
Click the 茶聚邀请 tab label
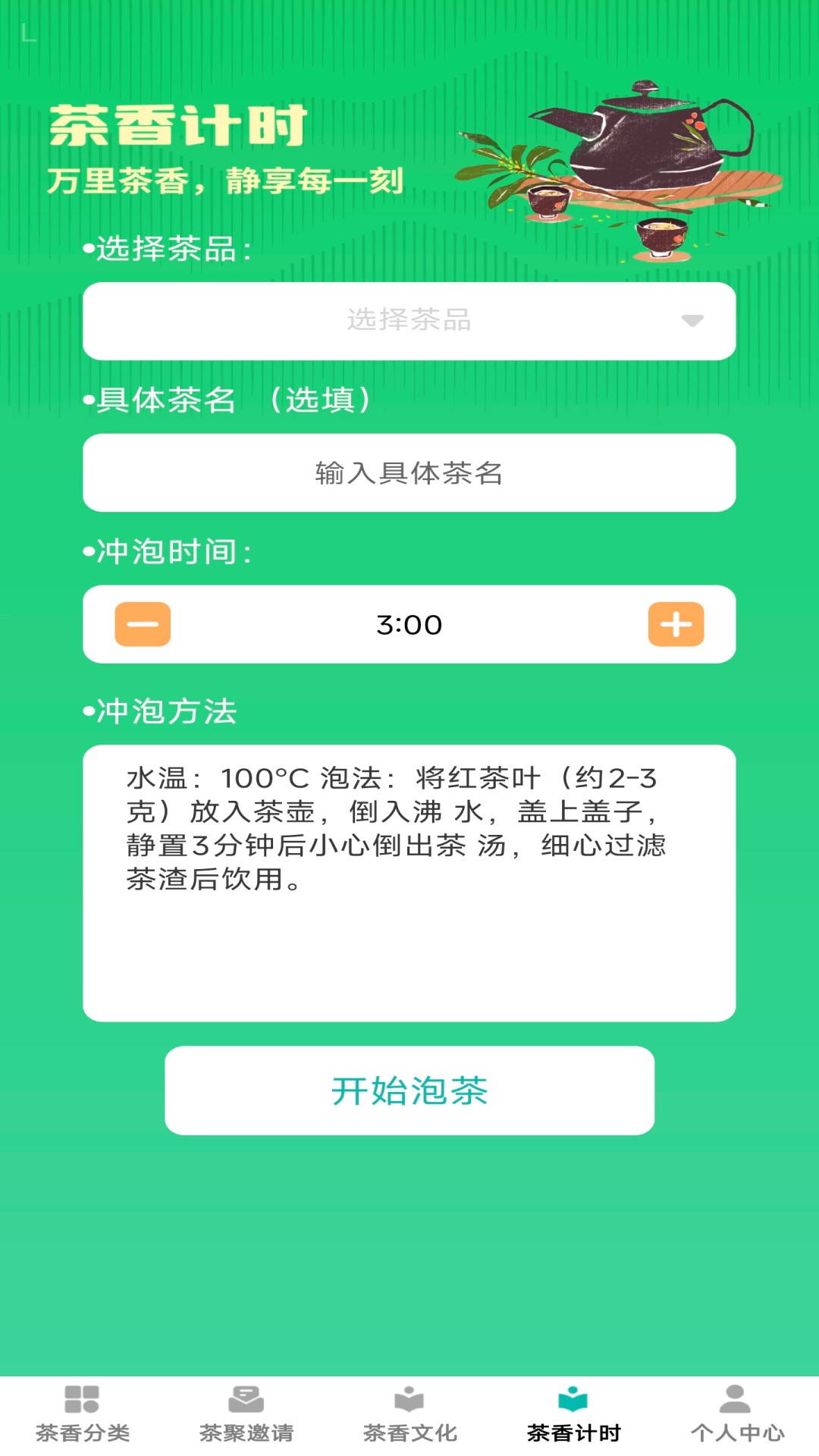point(244,1430)
